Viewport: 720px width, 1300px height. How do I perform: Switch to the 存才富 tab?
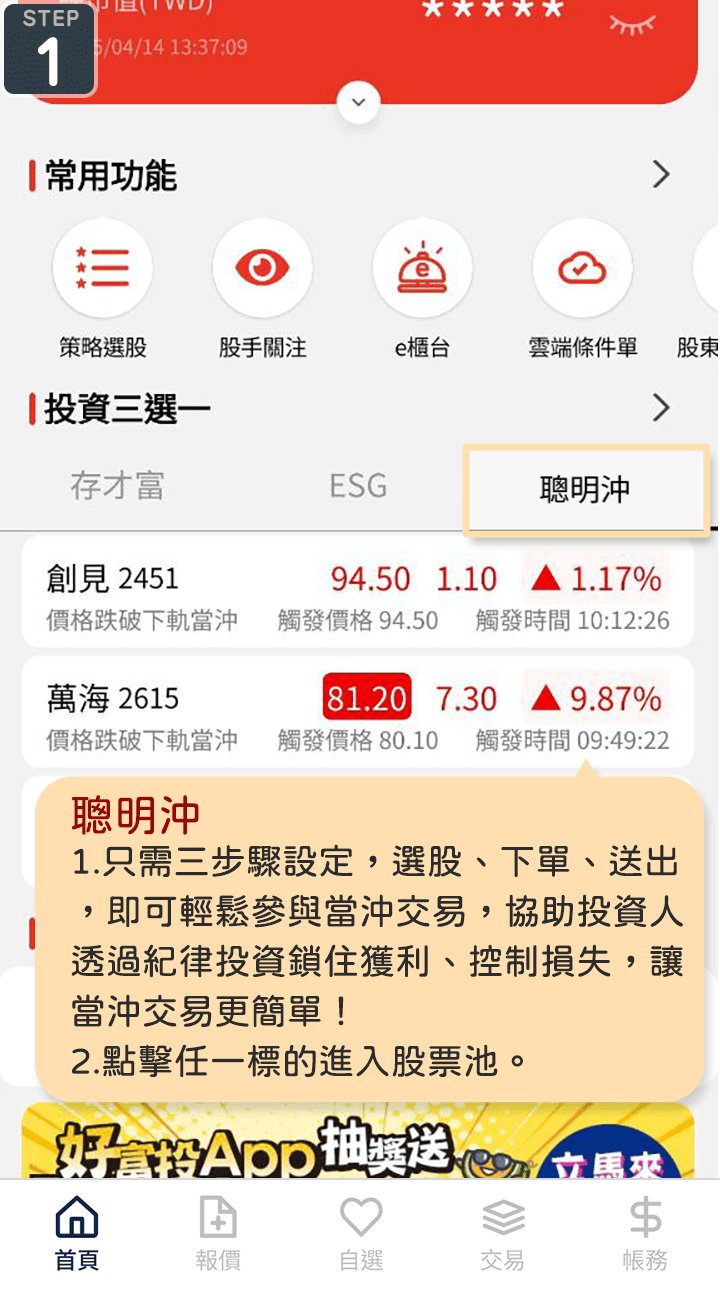tap(117, 487)
